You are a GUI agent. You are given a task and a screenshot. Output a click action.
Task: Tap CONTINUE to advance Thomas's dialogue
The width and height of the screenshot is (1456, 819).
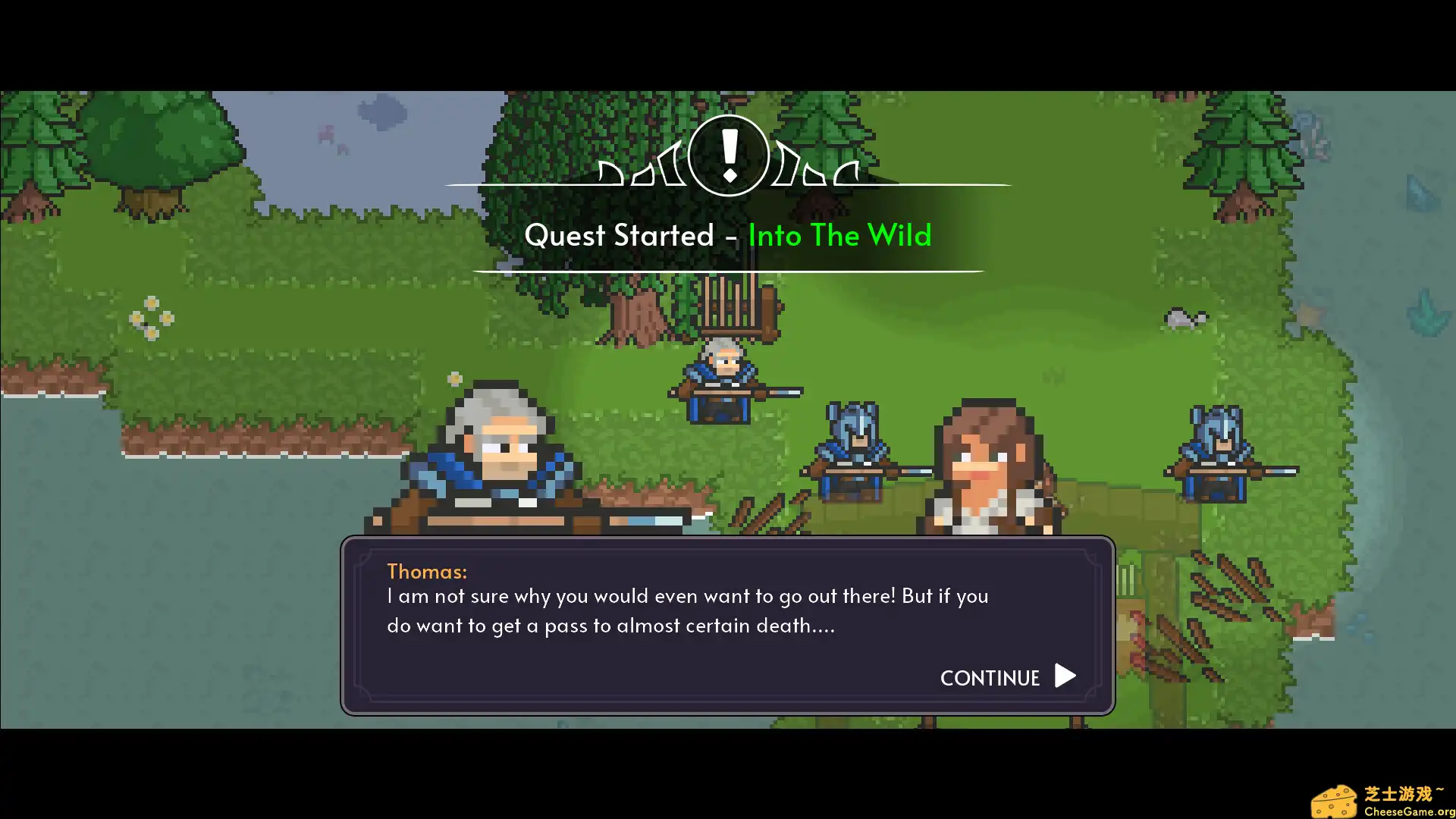(1007, 677)
